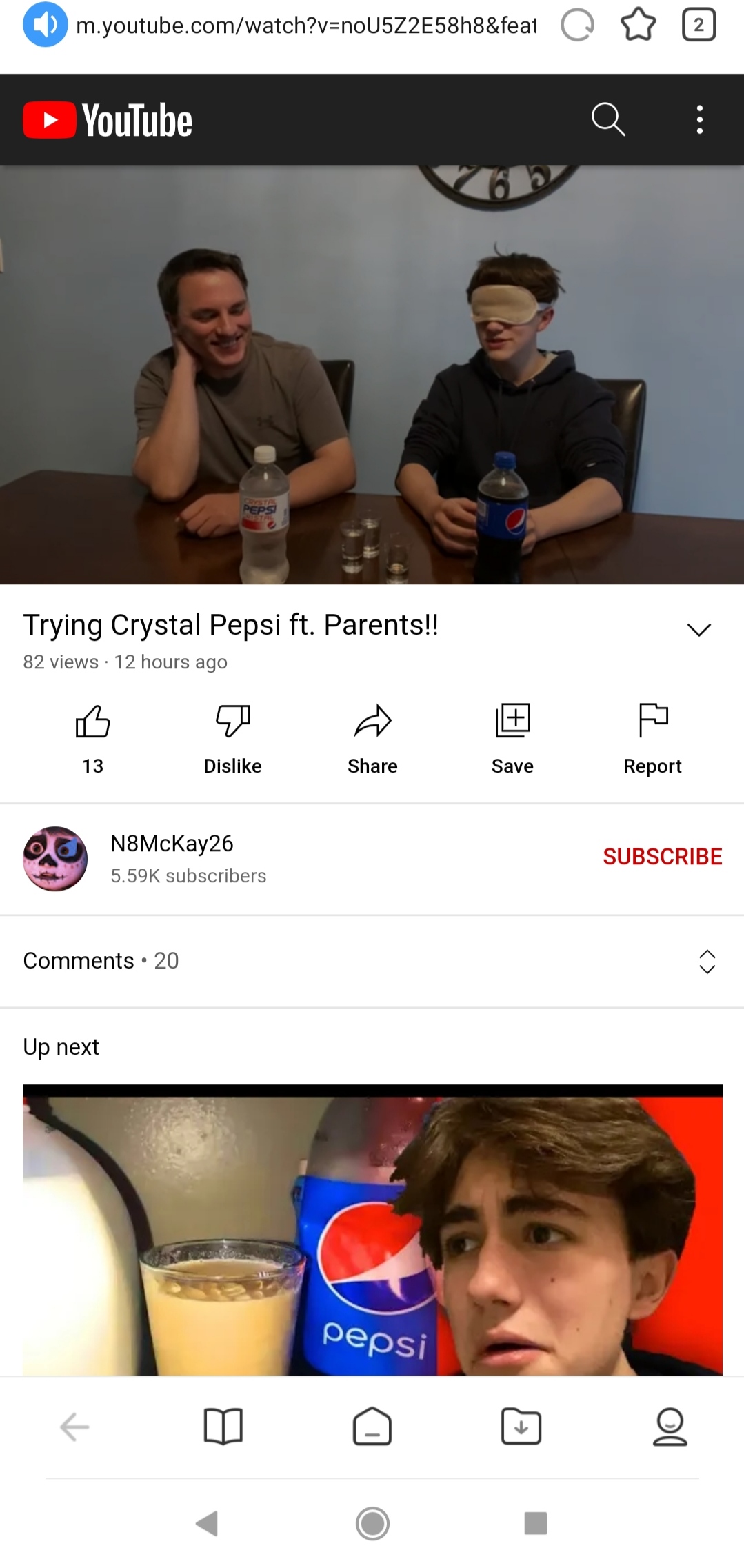Open the Up next Pepsi video
The width and height of the screenshot is (744, 1568).
tap(372, 1229)
